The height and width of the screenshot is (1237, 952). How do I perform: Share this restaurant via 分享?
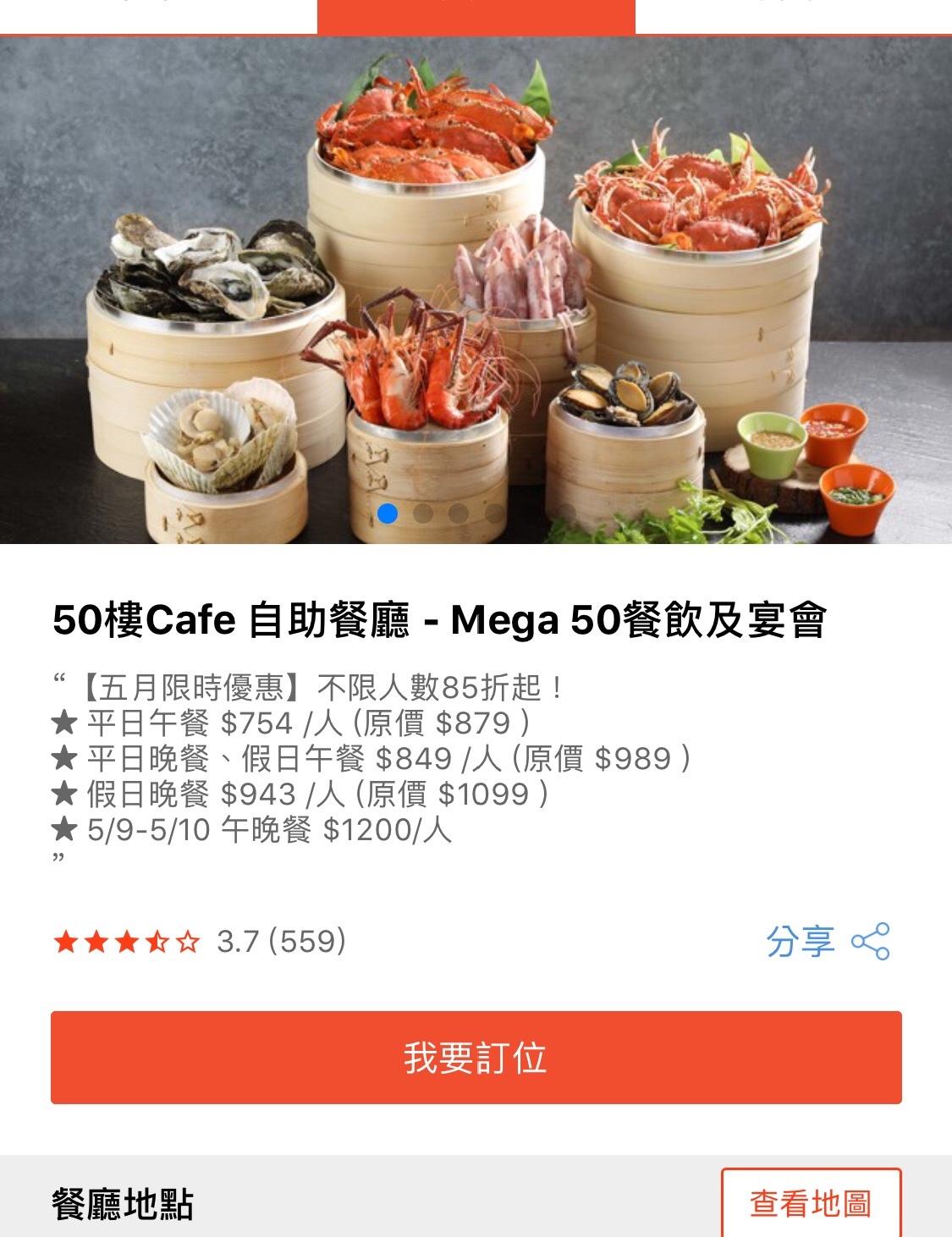coord(827,942)
